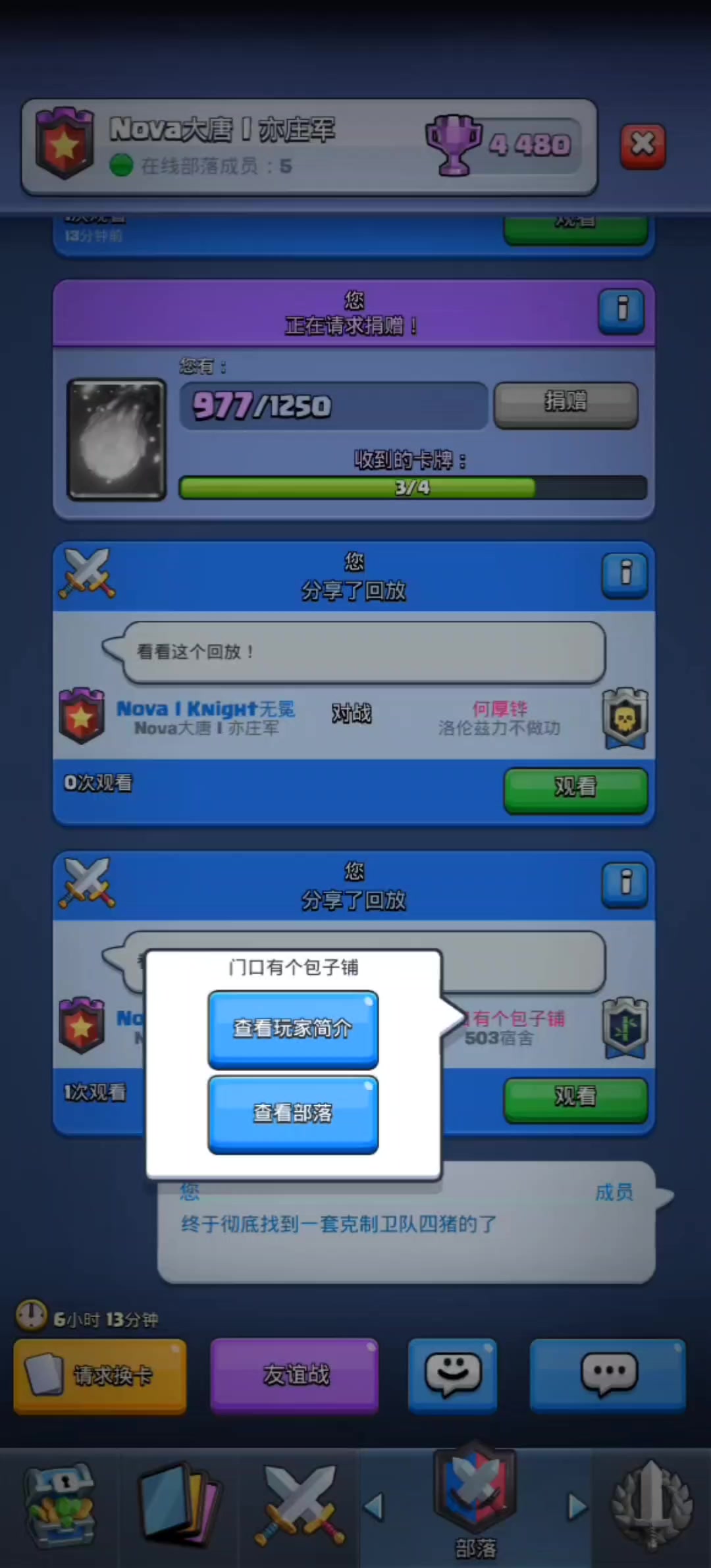The width and height of the screenshot is (711, 1568).
Task: Watch the replay against 何厚铧
Action: tap(575, 789)
